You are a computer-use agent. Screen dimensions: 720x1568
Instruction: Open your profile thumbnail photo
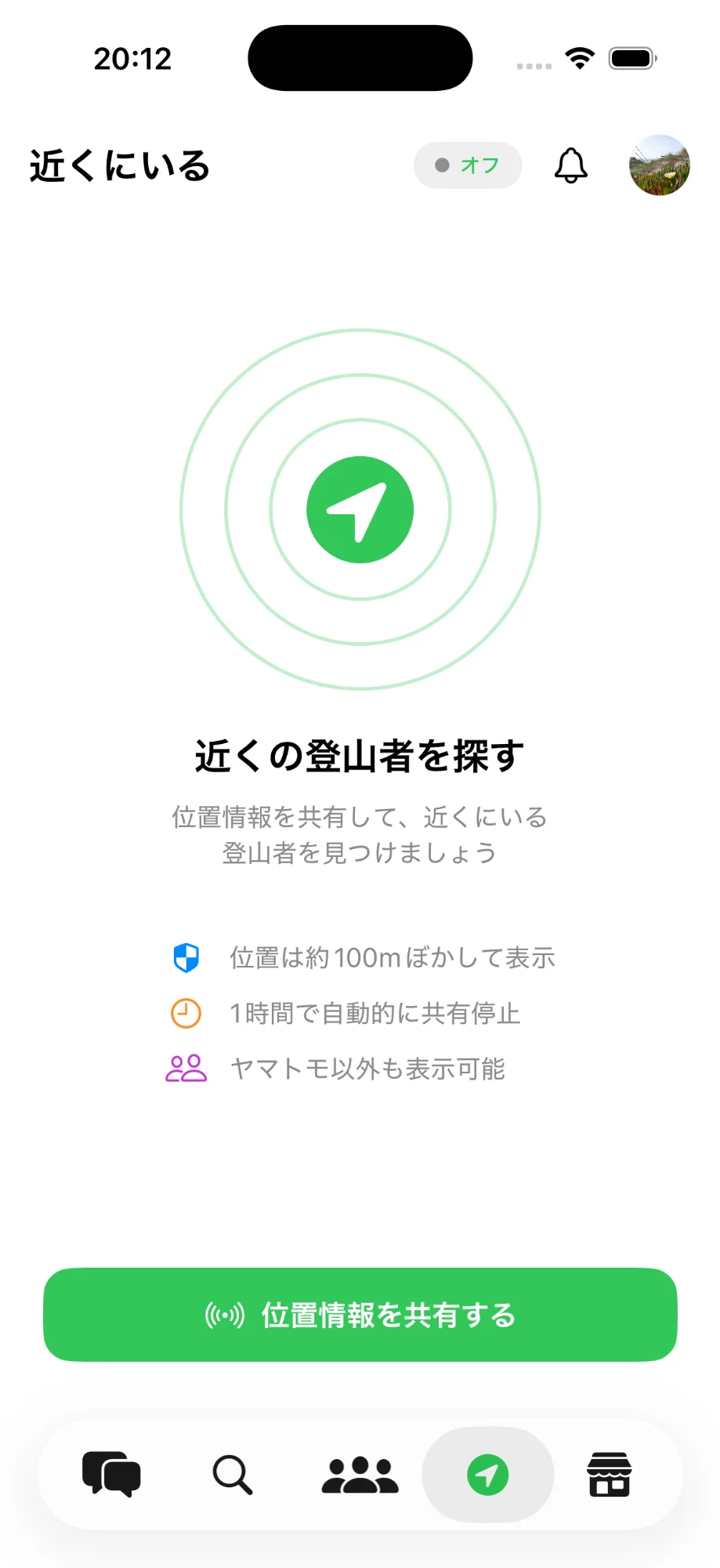[x=659, y=165]
